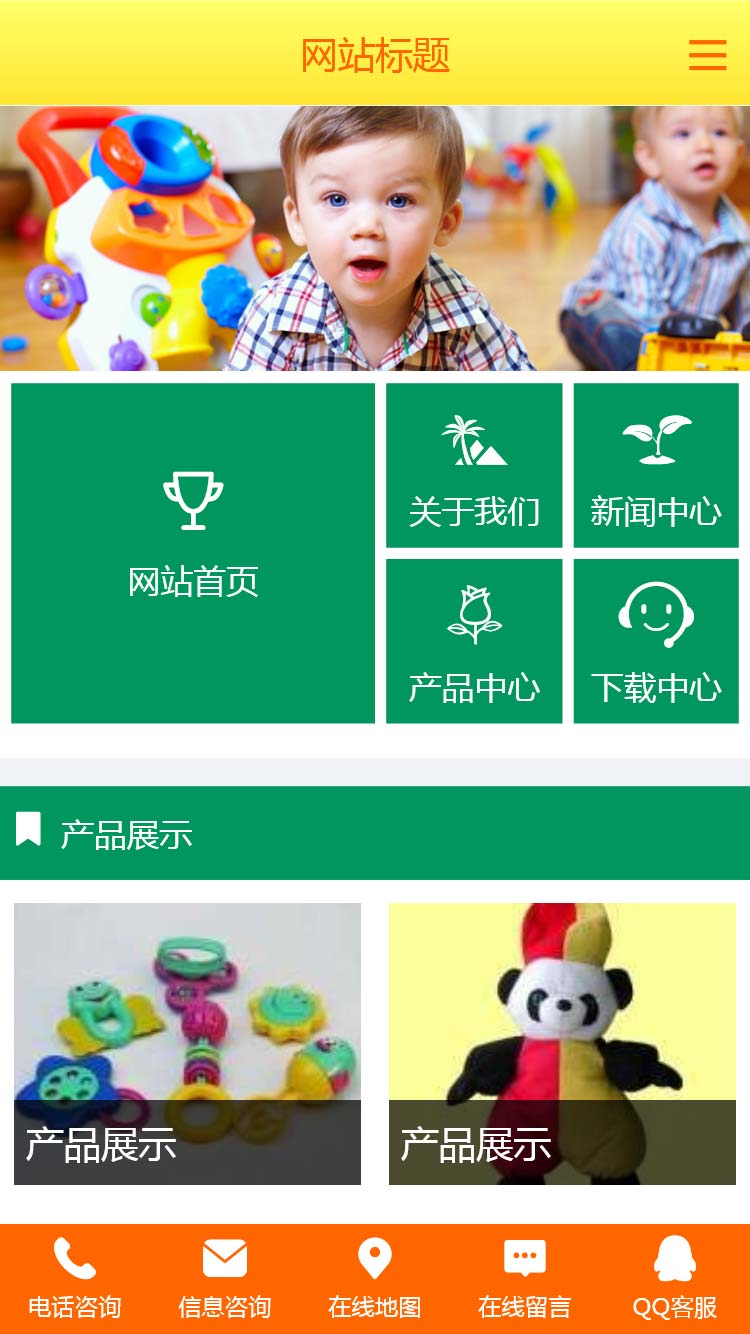Select 下载中心 tile

pyautogui.click(x=656, y=641)
